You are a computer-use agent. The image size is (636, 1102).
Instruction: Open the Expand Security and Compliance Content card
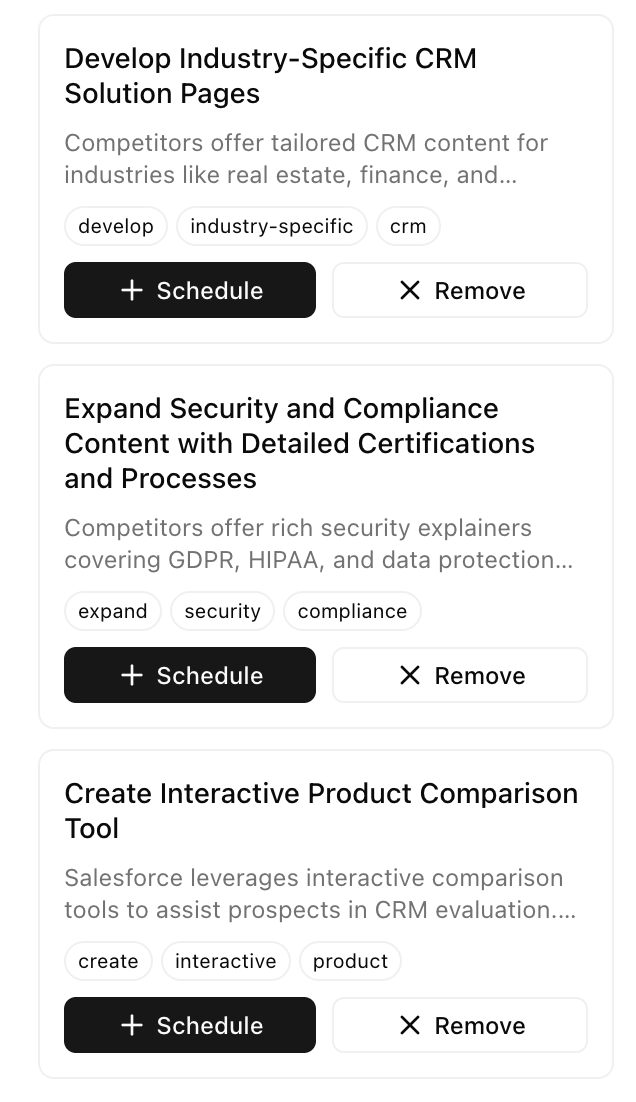[x=299, y=443]
